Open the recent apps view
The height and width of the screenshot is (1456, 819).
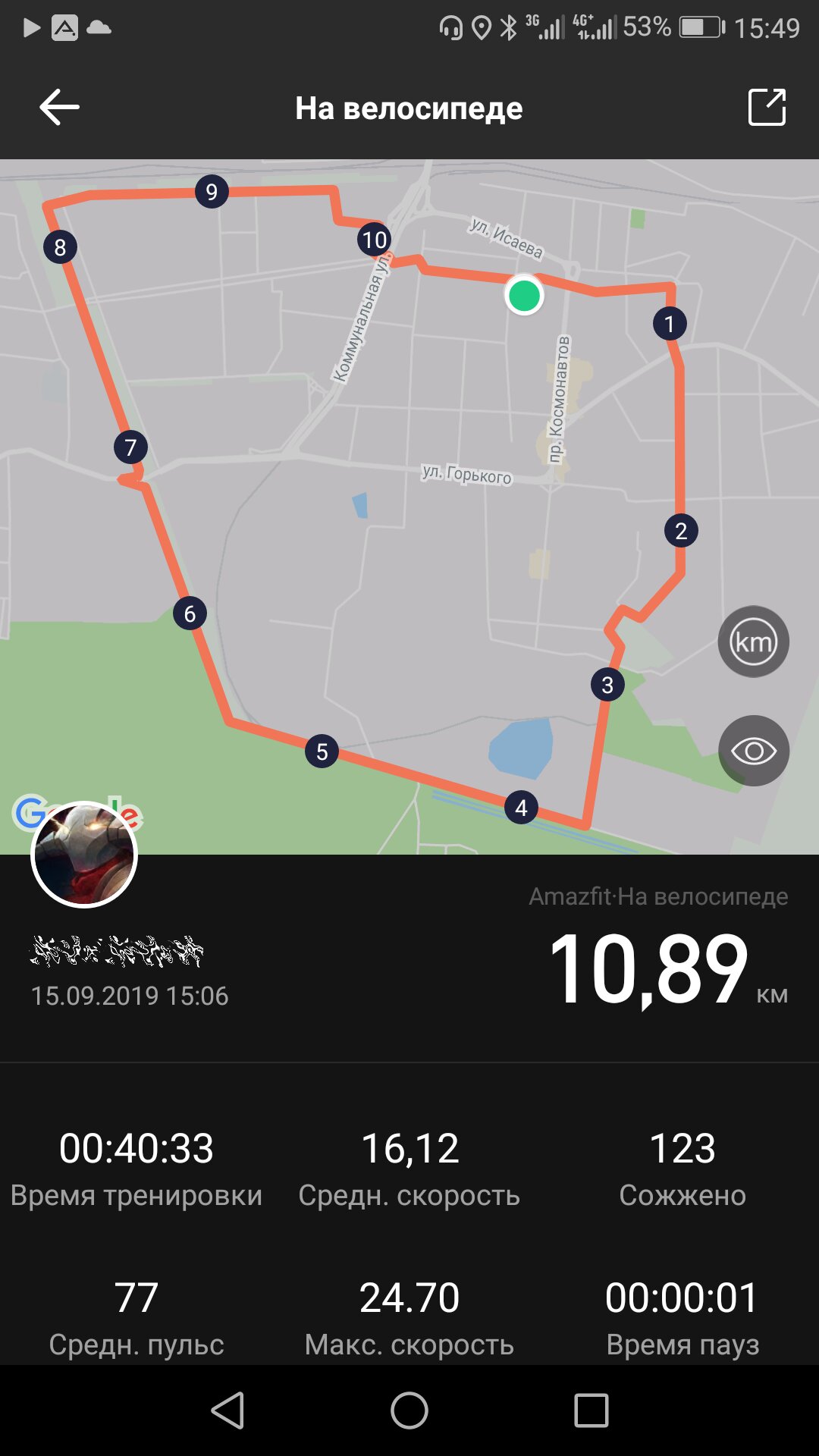(591, 1410)
